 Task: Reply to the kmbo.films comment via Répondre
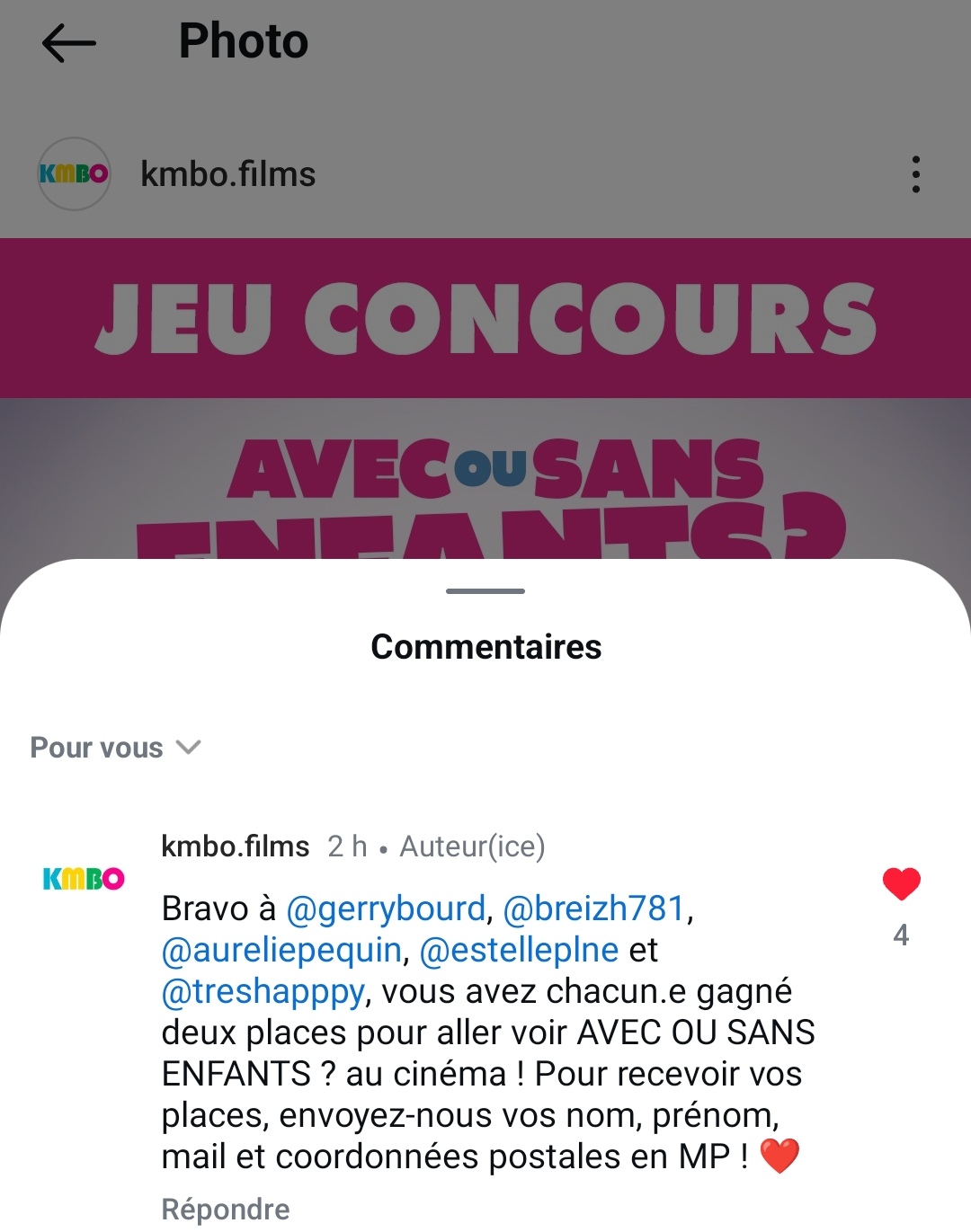pyautogui.click(x=225, y=1209)
